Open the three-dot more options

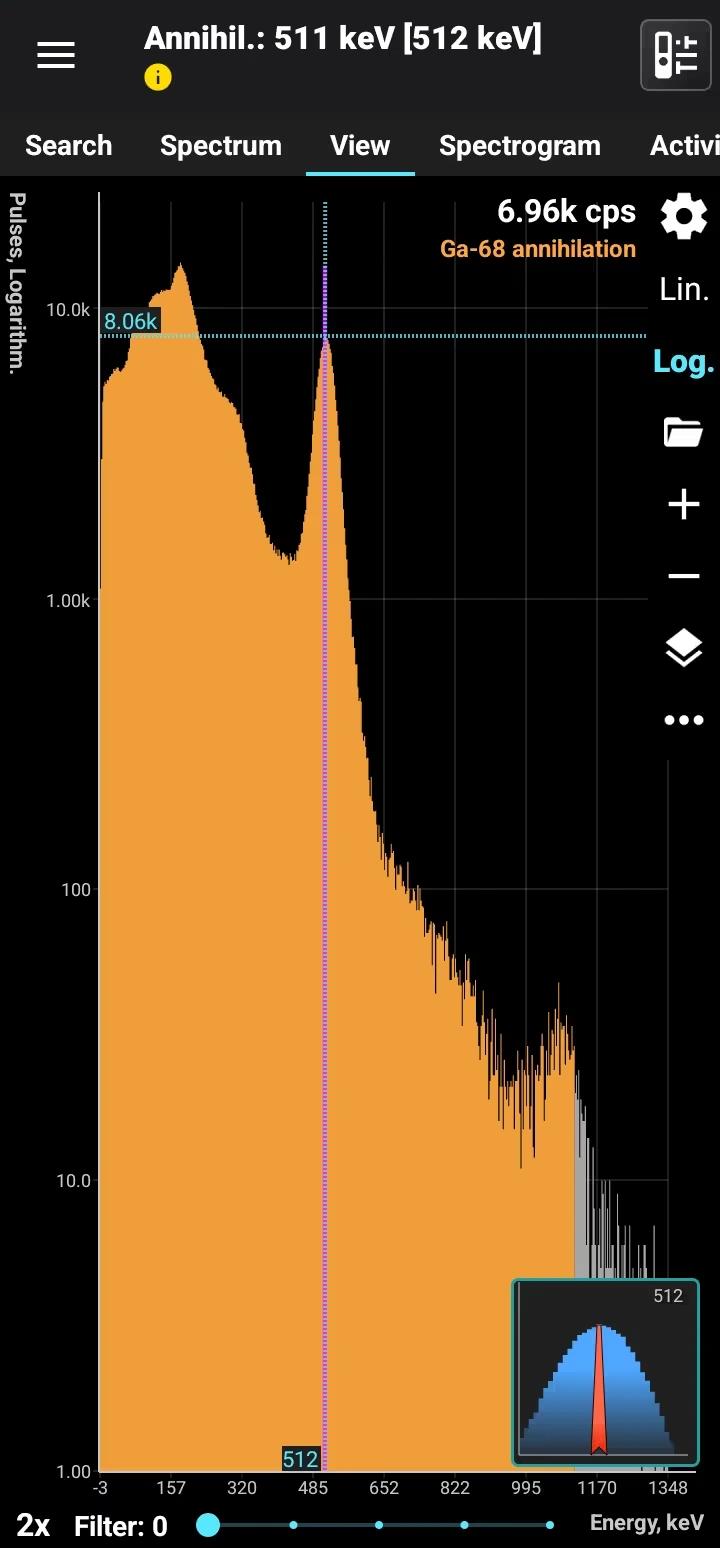(x=684, y=720)
